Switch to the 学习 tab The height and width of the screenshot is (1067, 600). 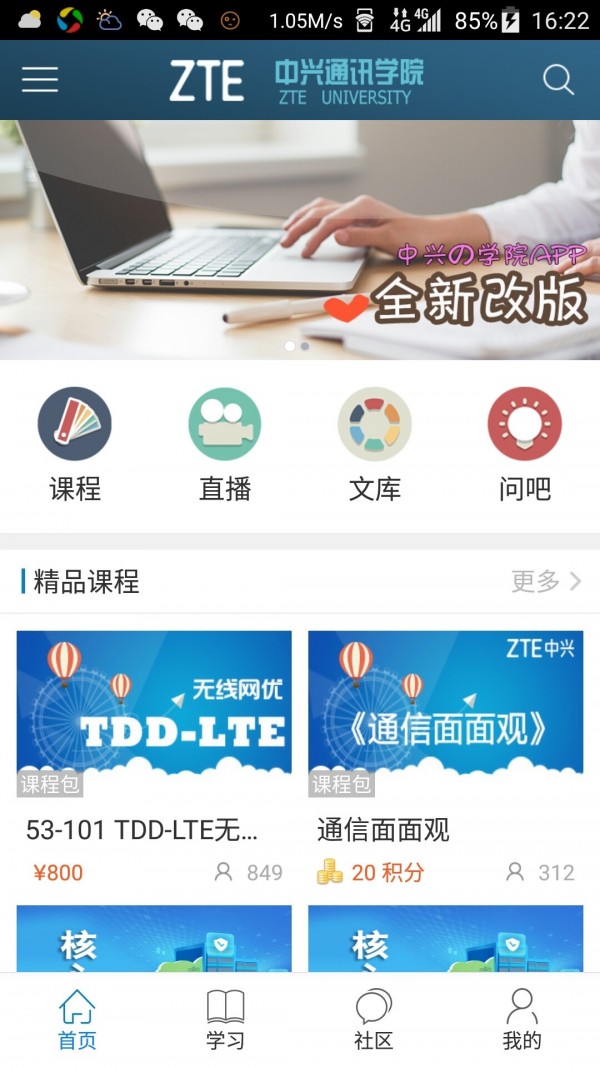pos(225,1019)
